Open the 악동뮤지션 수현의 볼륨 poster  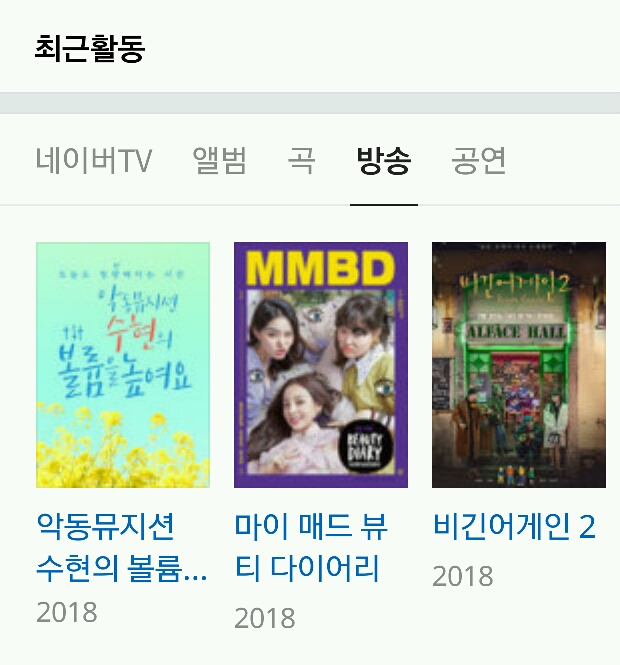tap(123, 365)
